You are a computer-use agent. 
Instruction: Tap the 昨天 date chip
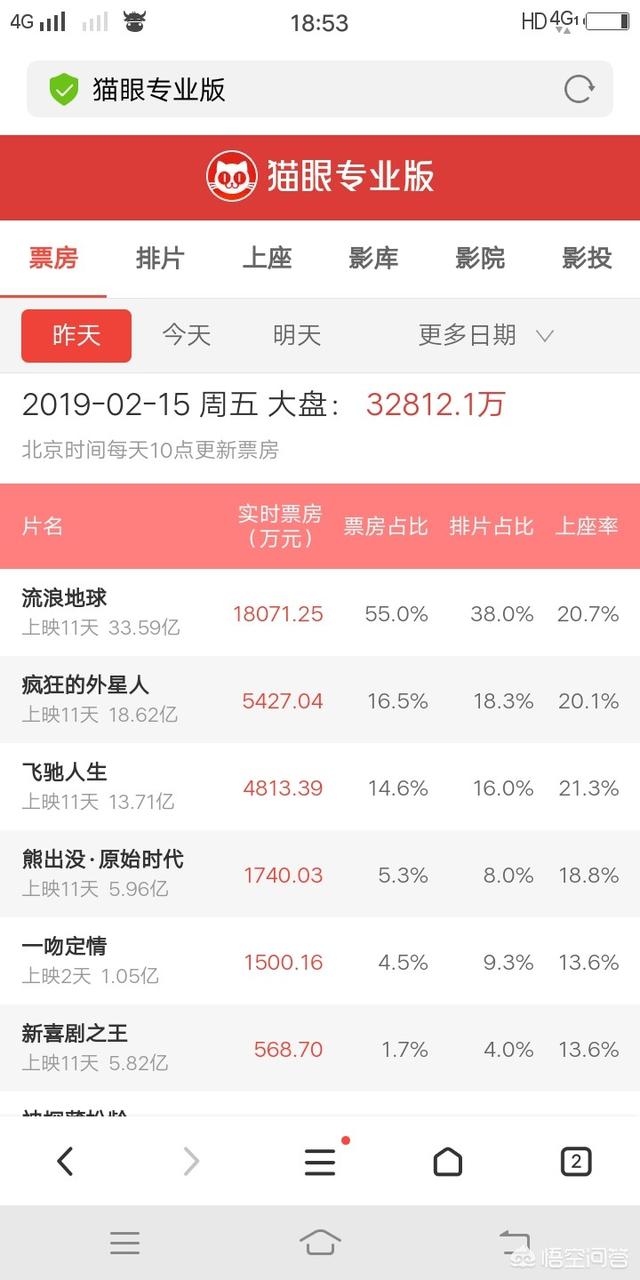(76, 336)
